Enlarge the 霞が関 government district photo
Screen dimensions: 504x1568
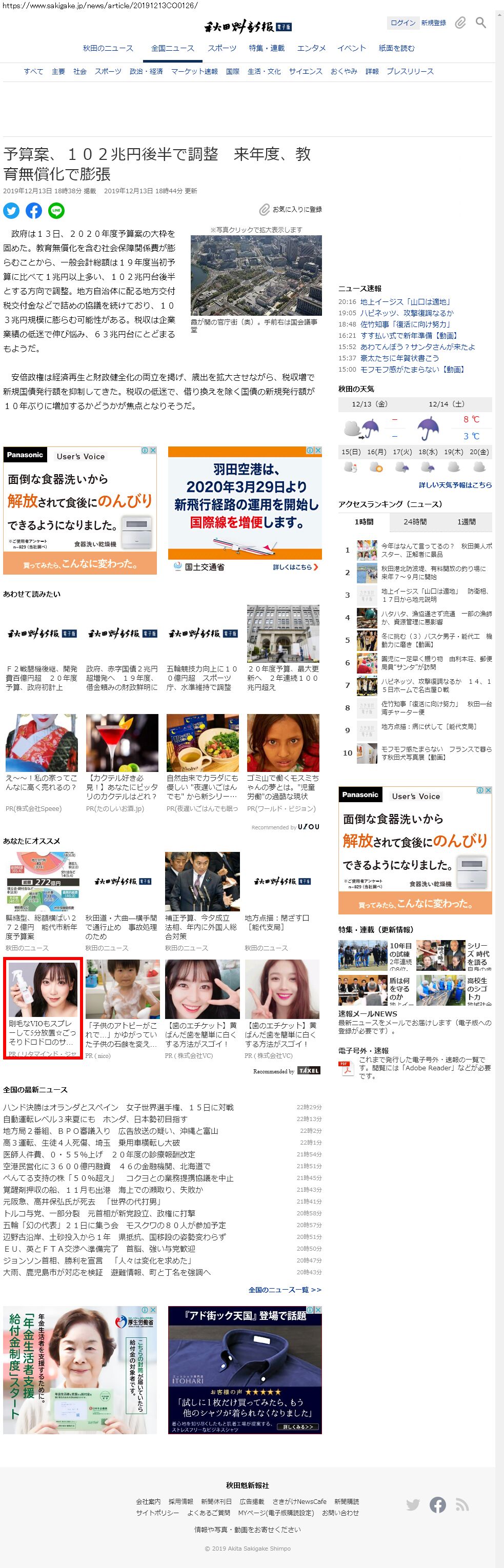coord(256,275)
